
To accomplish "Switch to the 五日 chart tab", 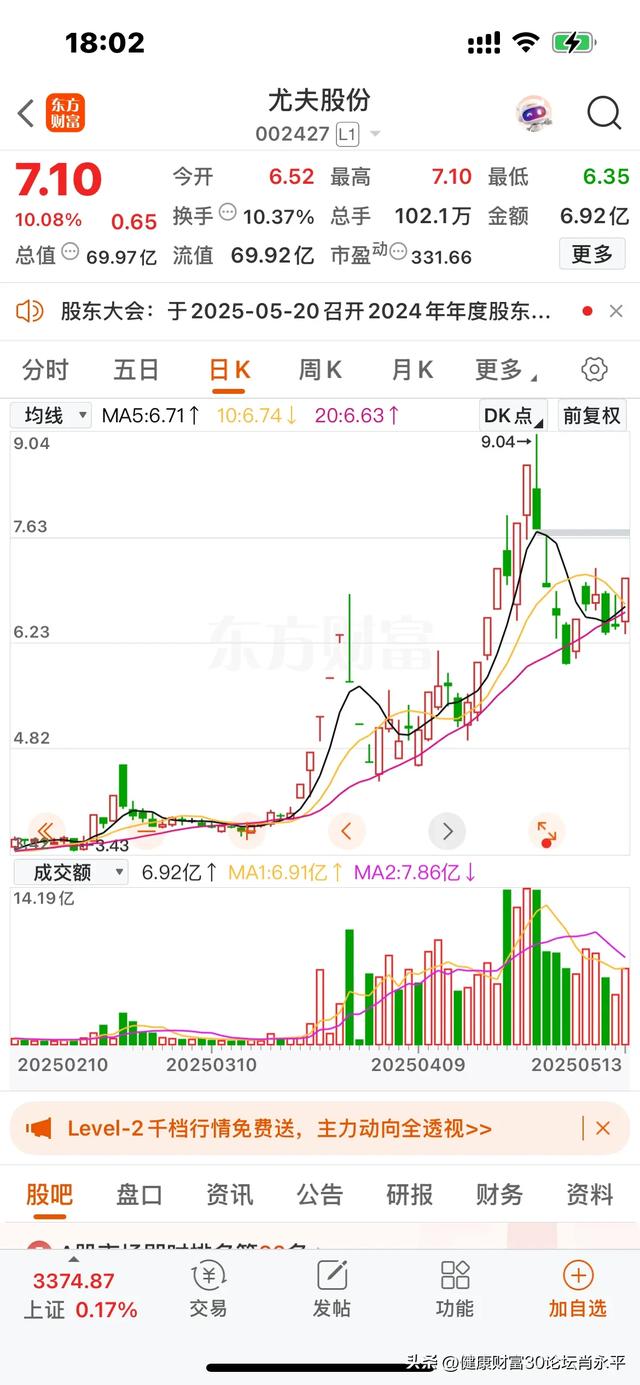I will (x=136, y=370).
